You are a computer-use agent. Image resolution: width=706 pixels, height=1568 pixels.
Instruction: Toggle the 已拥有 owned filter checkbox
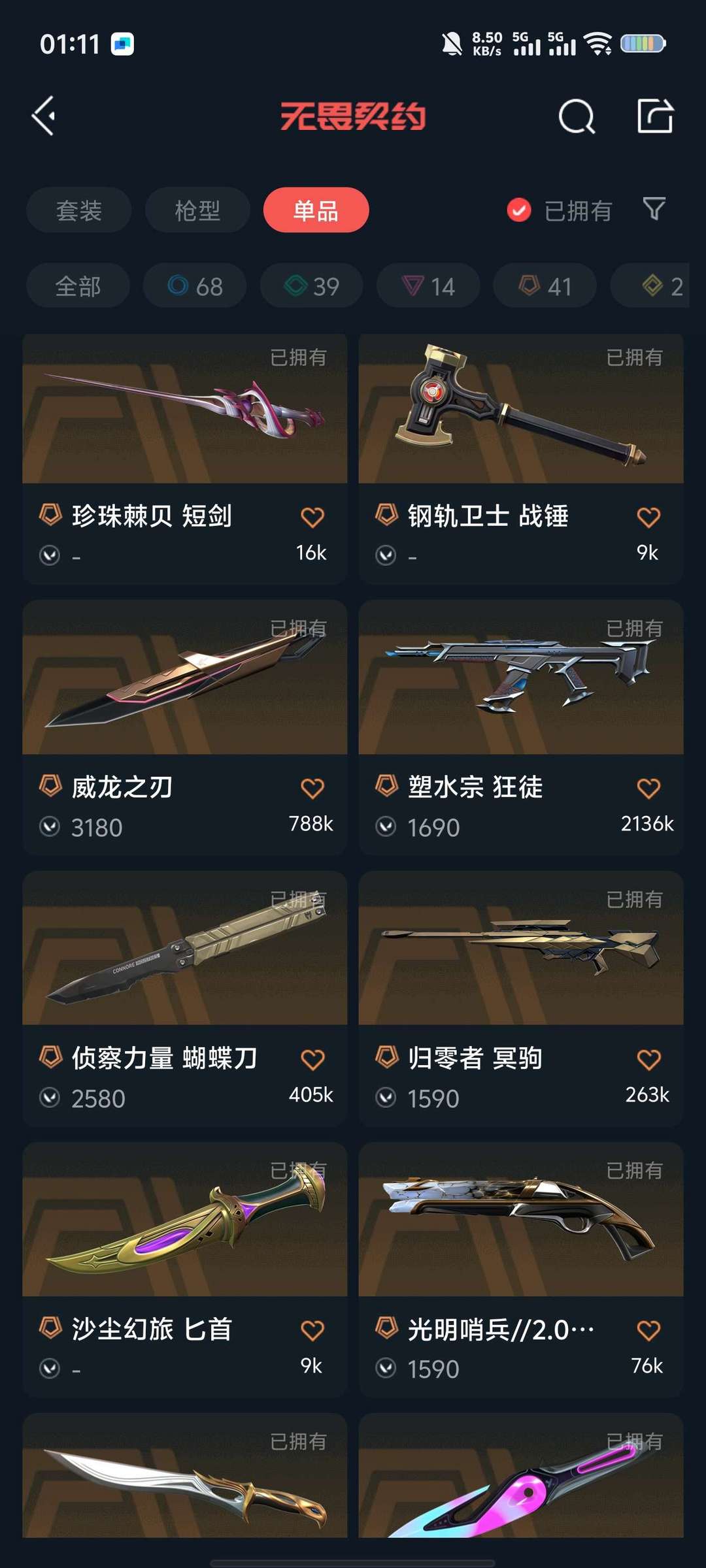519,210
